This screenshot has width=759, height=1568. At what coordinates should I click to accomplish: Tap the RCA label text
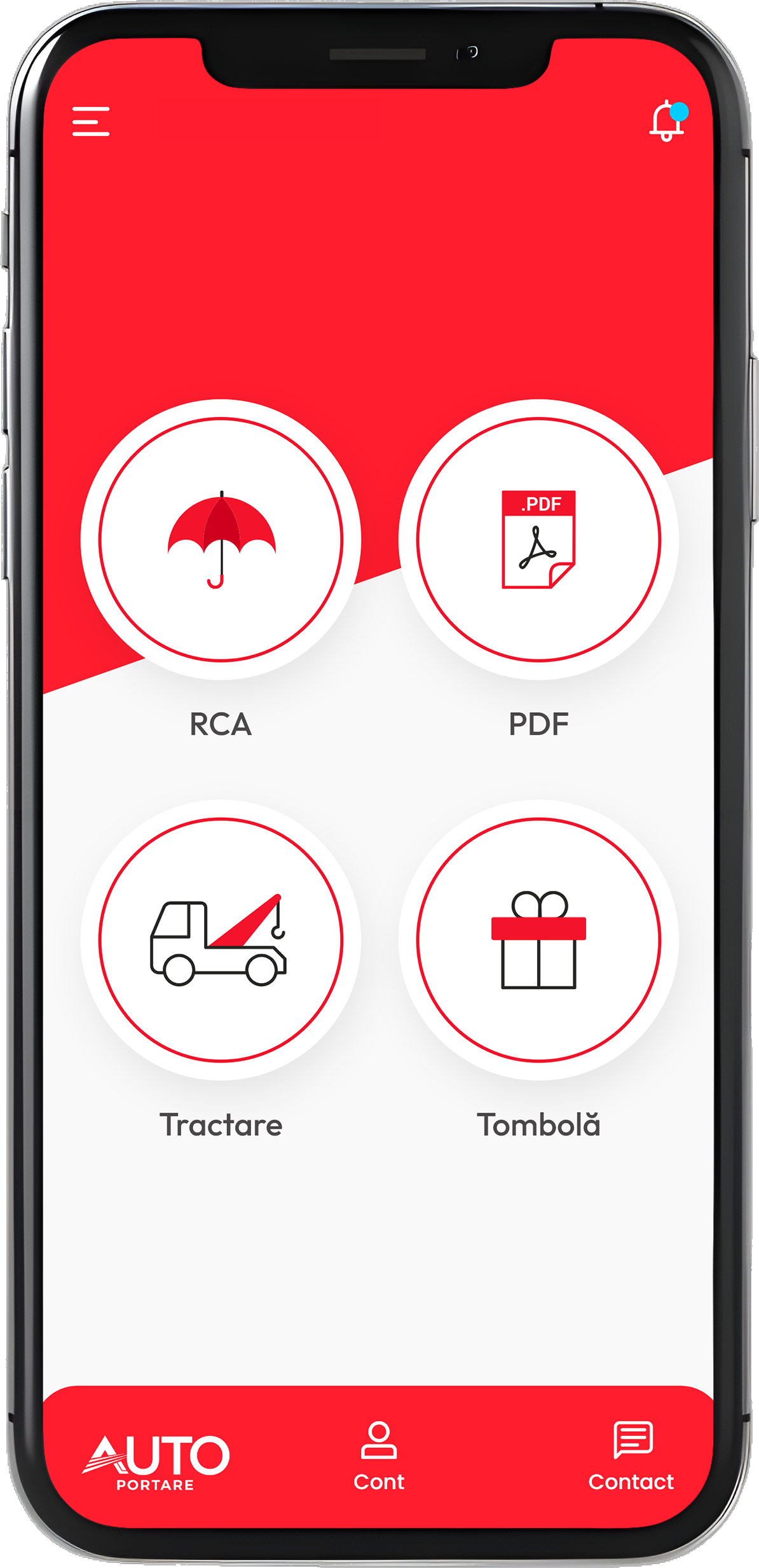click(221, 725)
